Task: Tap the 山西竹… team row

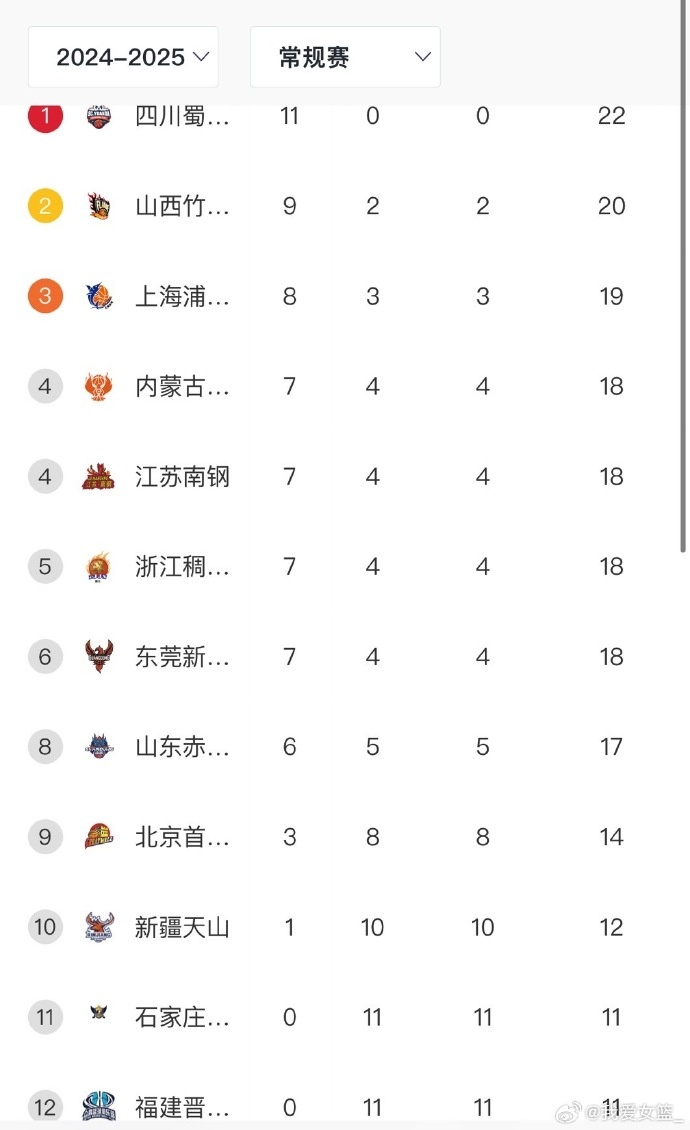Action: (182, 207)
